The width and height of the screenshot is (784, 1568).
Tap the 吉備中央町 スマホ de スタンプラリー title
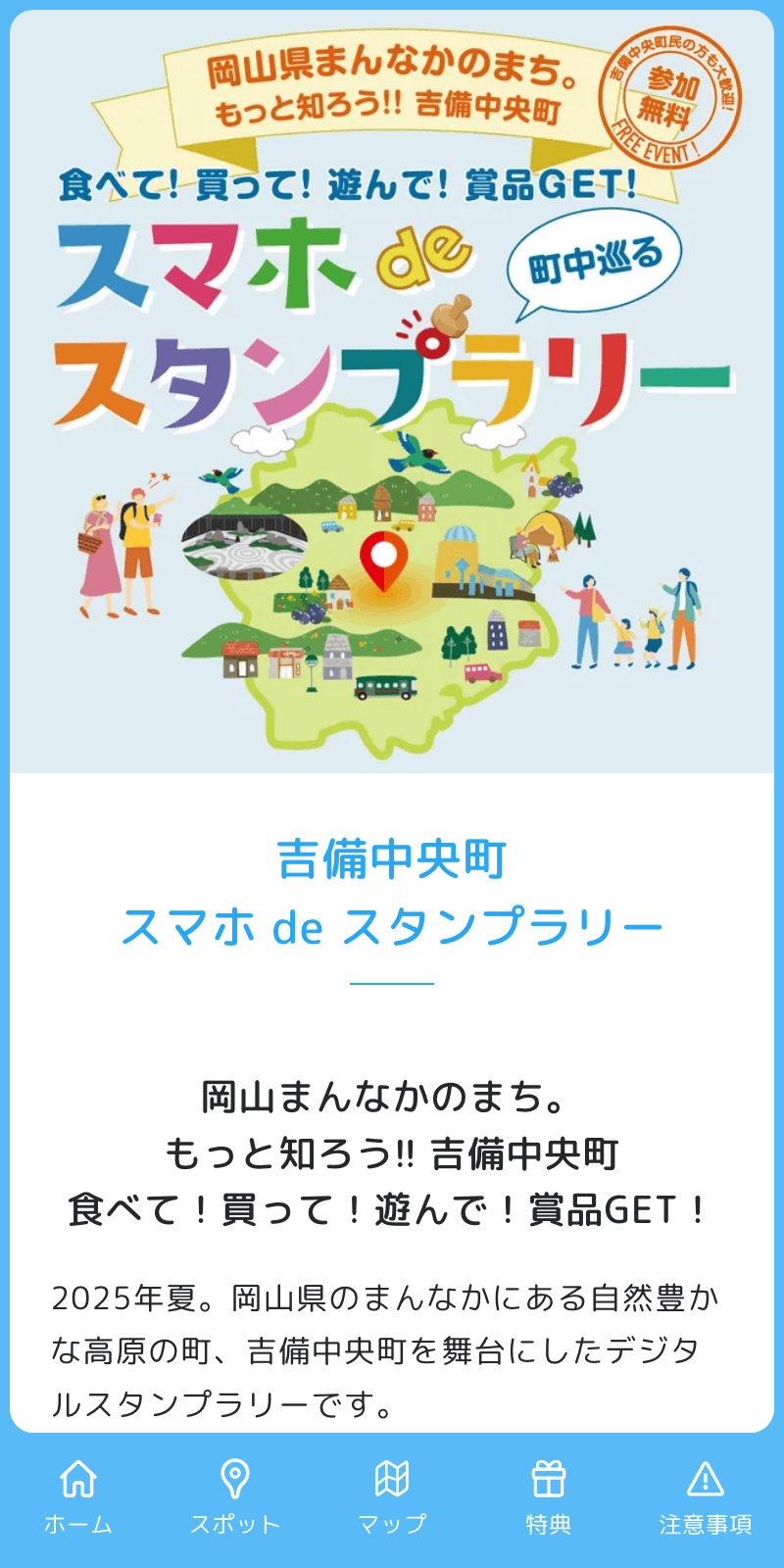392,892
